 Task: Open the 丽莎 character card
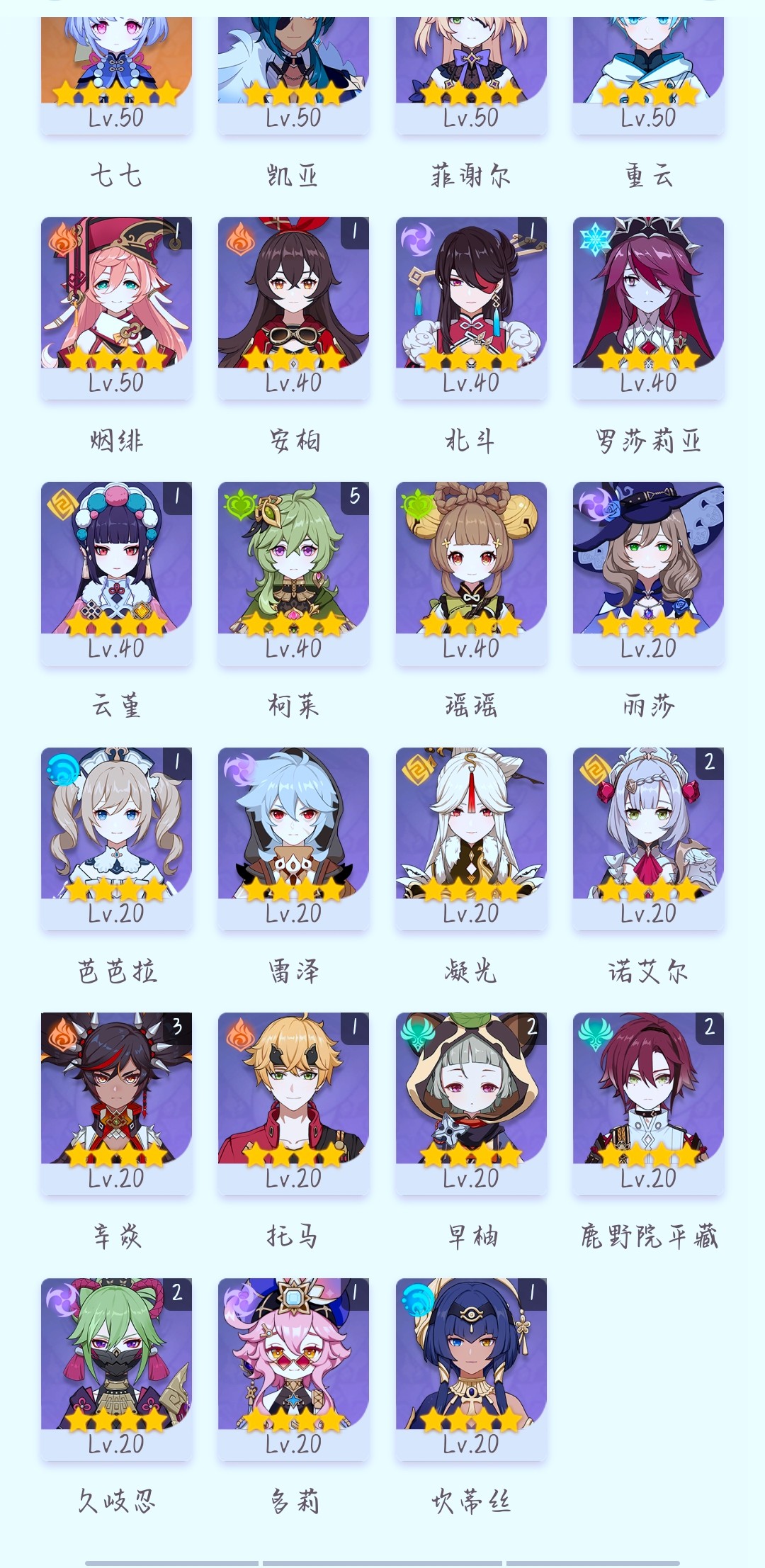(x=648, y=573)
